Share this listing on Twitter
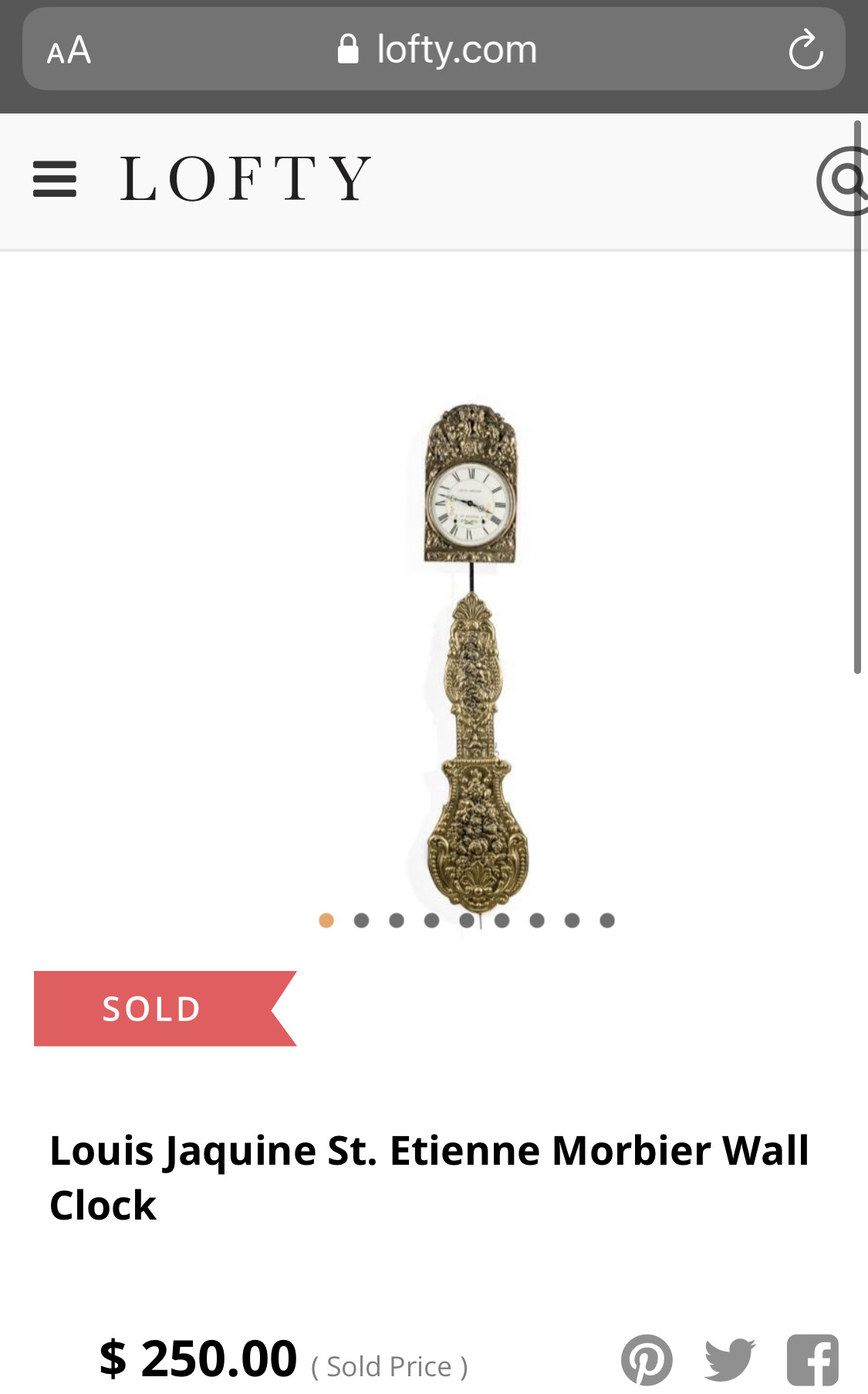This screenshot has height=1394, width=868. [x=730, y=1360]
